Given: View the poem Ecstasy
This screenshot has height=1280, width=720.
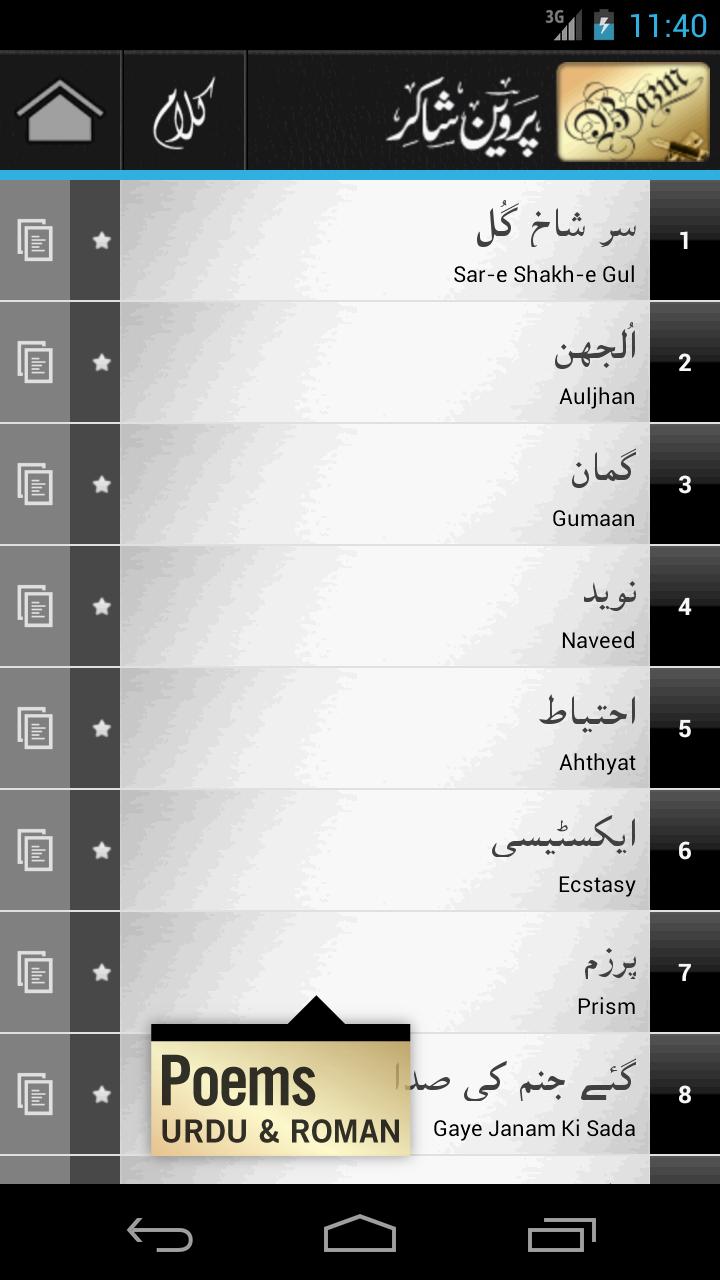Looking at the screenshot, I should [385, 851].
